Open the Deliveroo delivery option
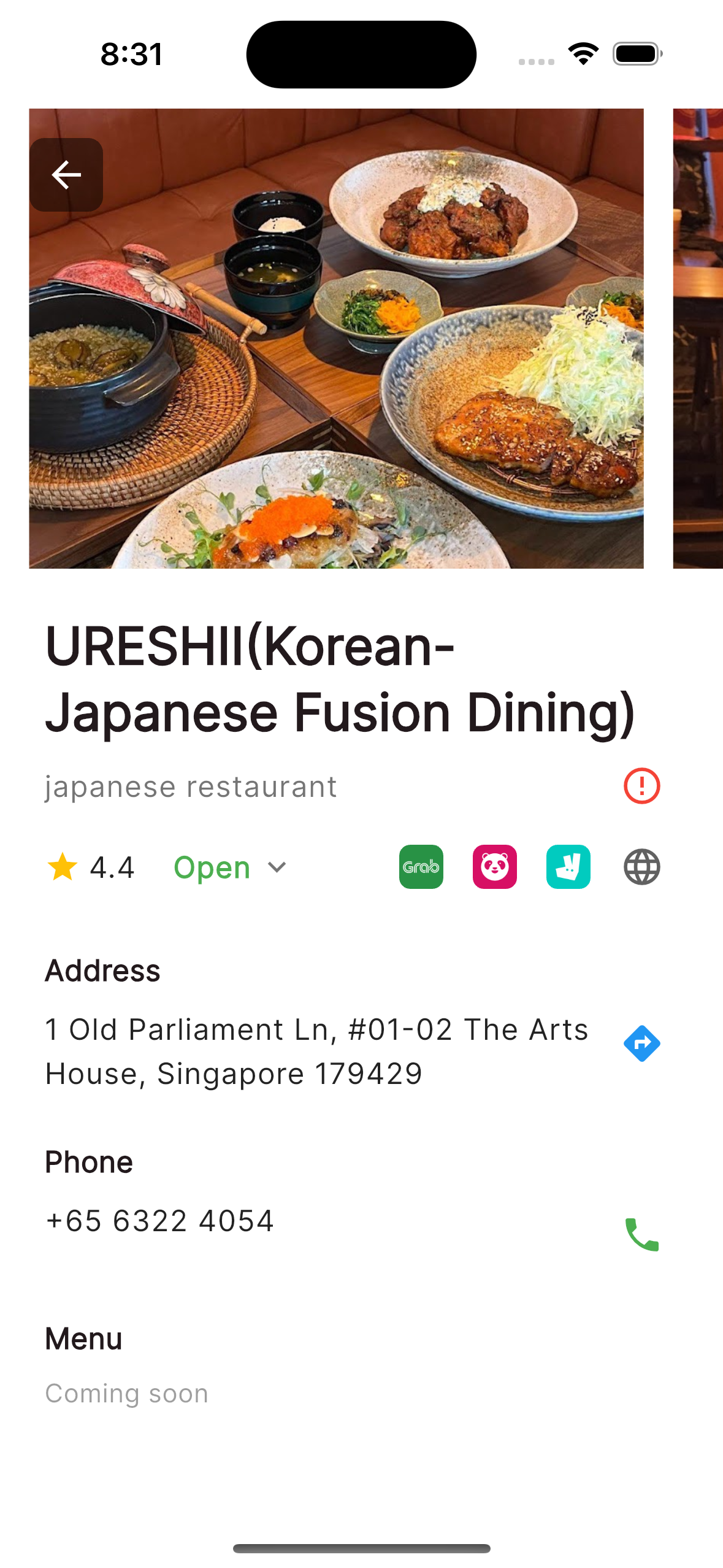The height and width of the screenshot is (1568, 723). (x=568, y=867)
